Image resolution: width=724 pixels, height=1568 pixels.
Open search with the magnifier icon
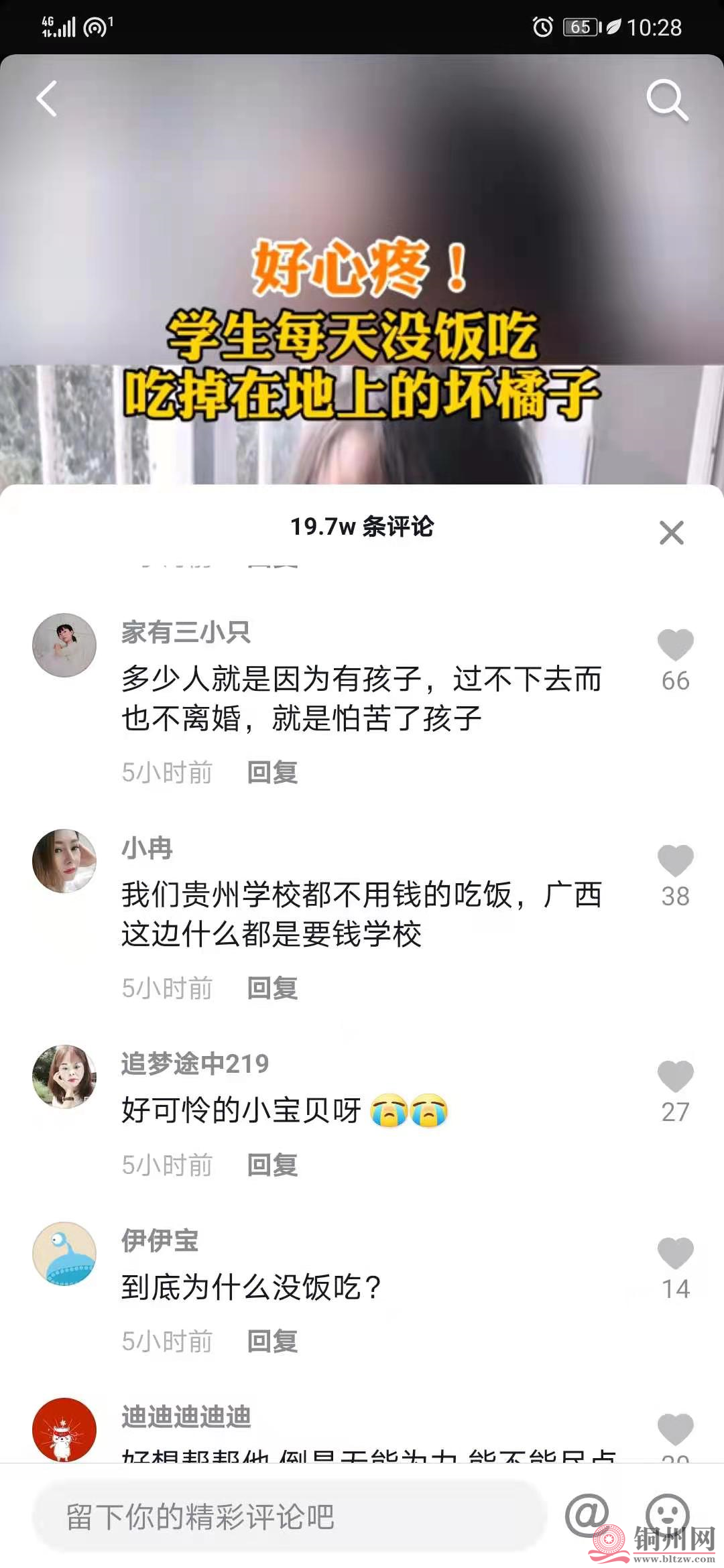point(667,101)
